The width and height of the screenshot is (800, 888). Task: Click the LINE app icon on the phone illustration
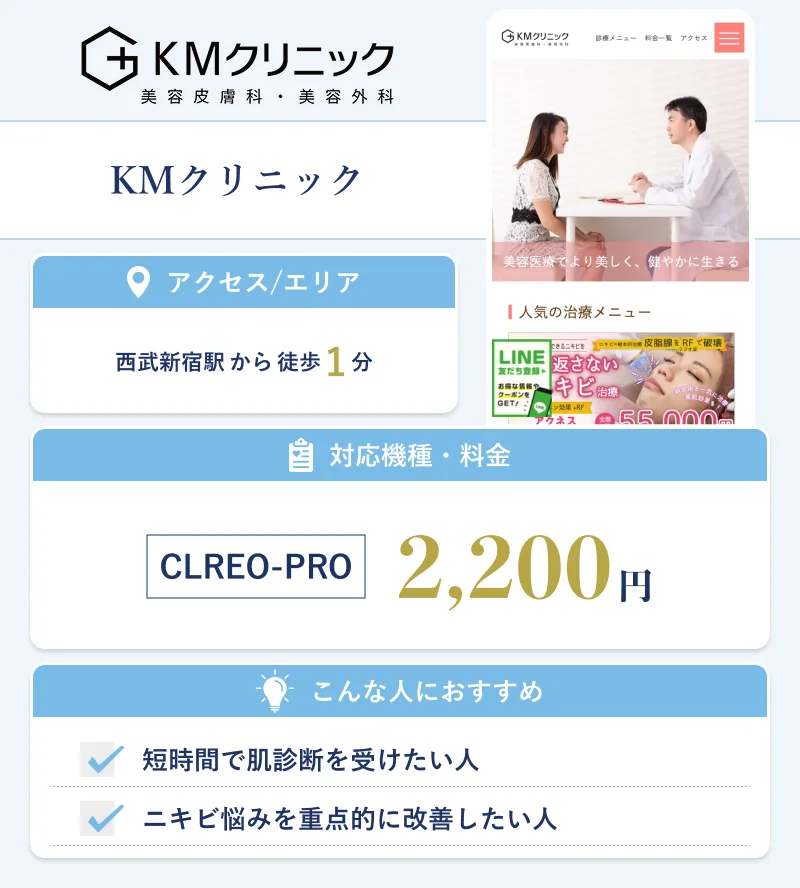pyautogui.click(x=539, y=407)
